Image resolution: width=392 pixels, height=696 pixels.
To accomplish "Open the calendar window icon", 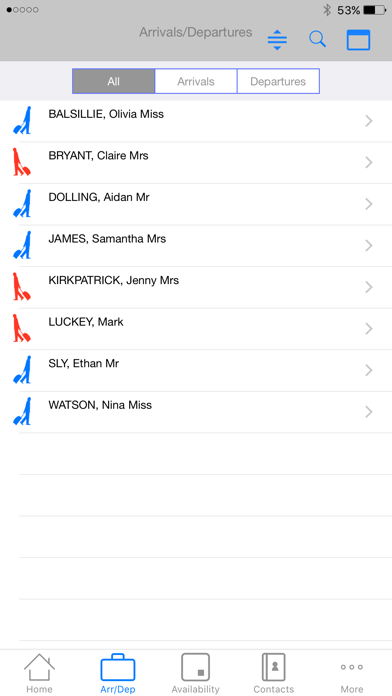I will pyautogui.click(x=358, y=40).
